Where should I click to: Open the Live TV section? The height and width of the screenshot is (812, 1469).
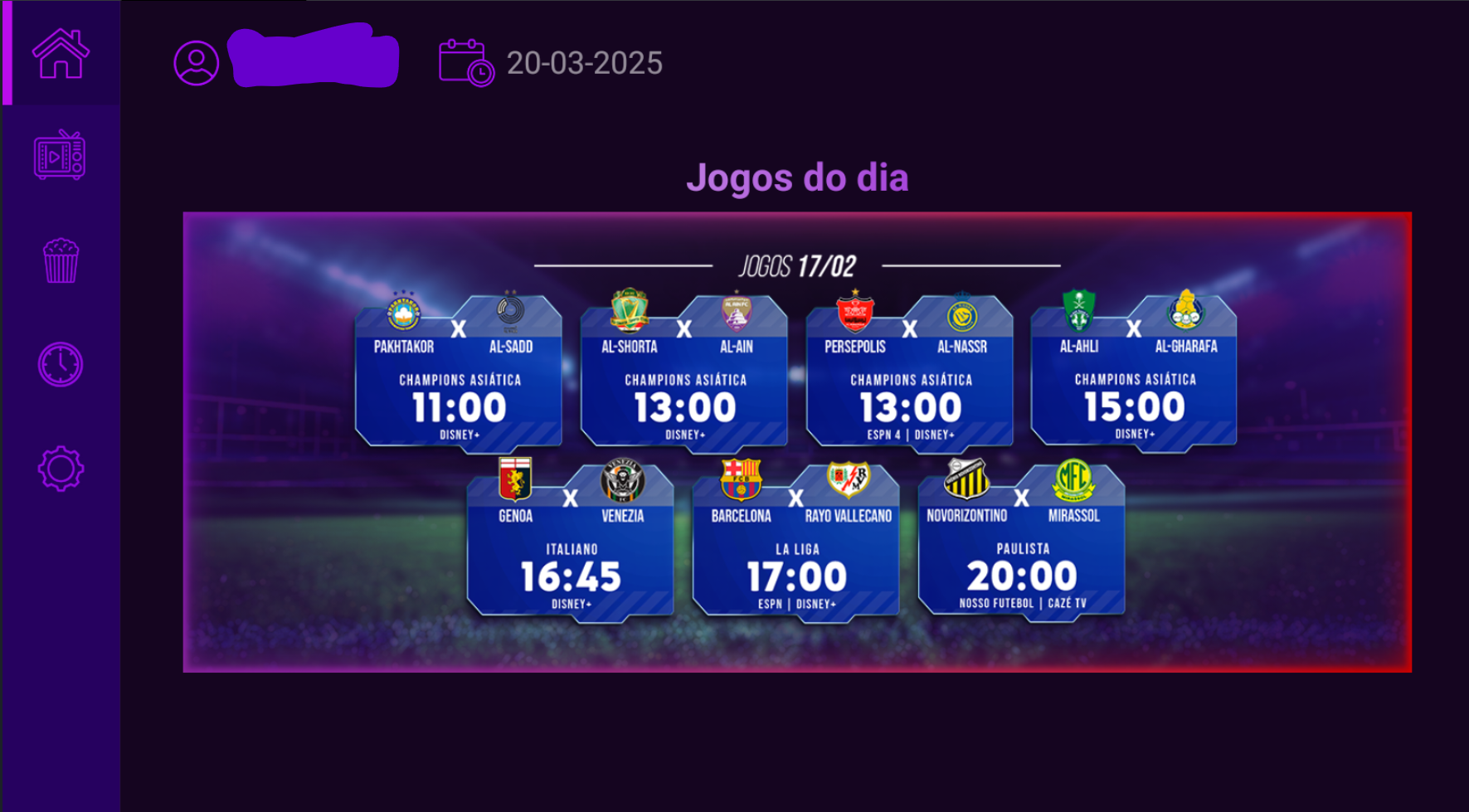[60, 155]
